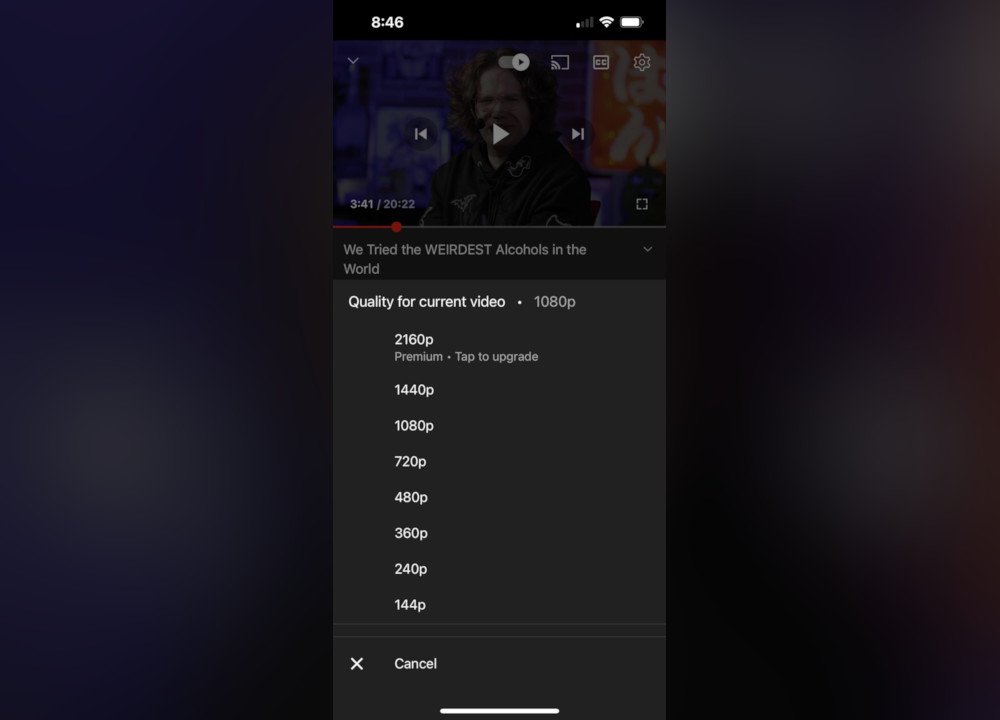This screenshot has height=720, width=1000.
Task: Enter fullscreen mode
Action: tap(642, 204)
